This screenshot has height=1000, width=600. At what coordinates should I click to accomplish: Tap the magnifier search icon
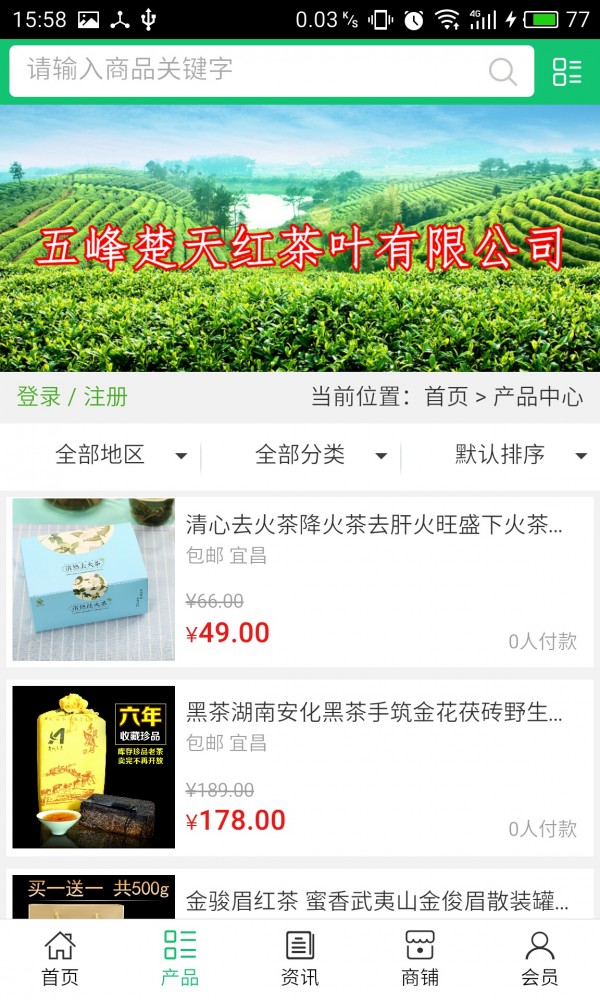(502, 71)
